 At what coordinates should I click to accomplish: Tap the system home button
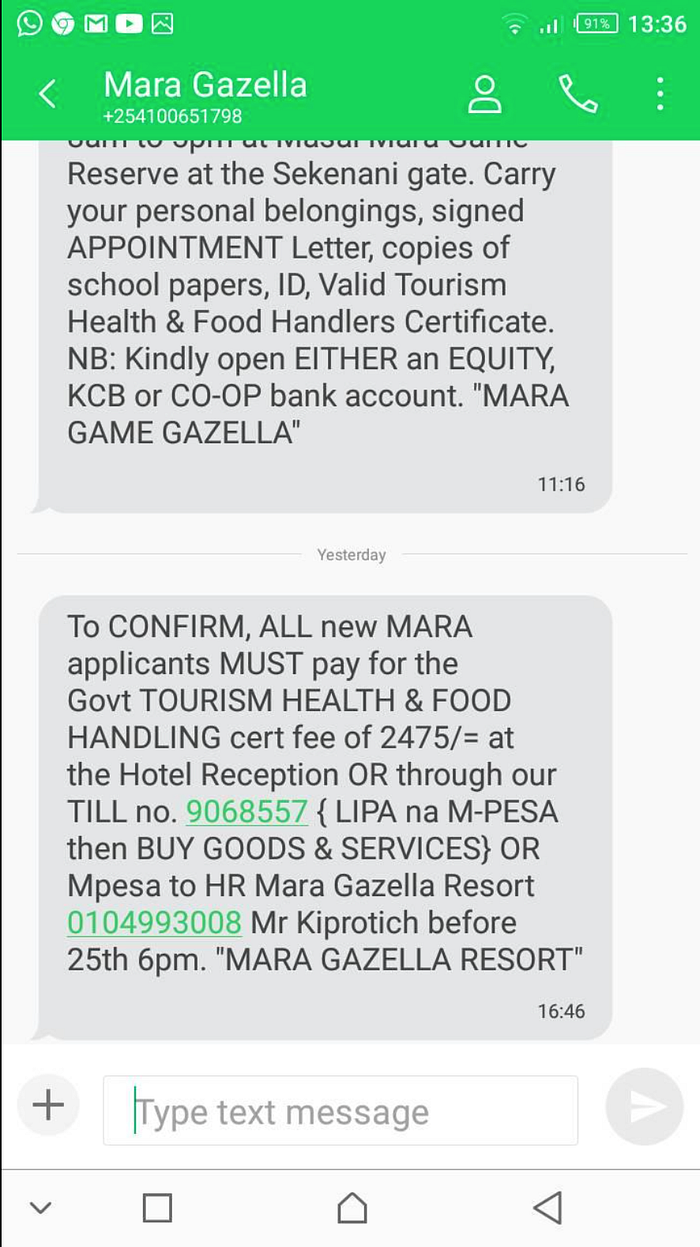coord(352,1208)
